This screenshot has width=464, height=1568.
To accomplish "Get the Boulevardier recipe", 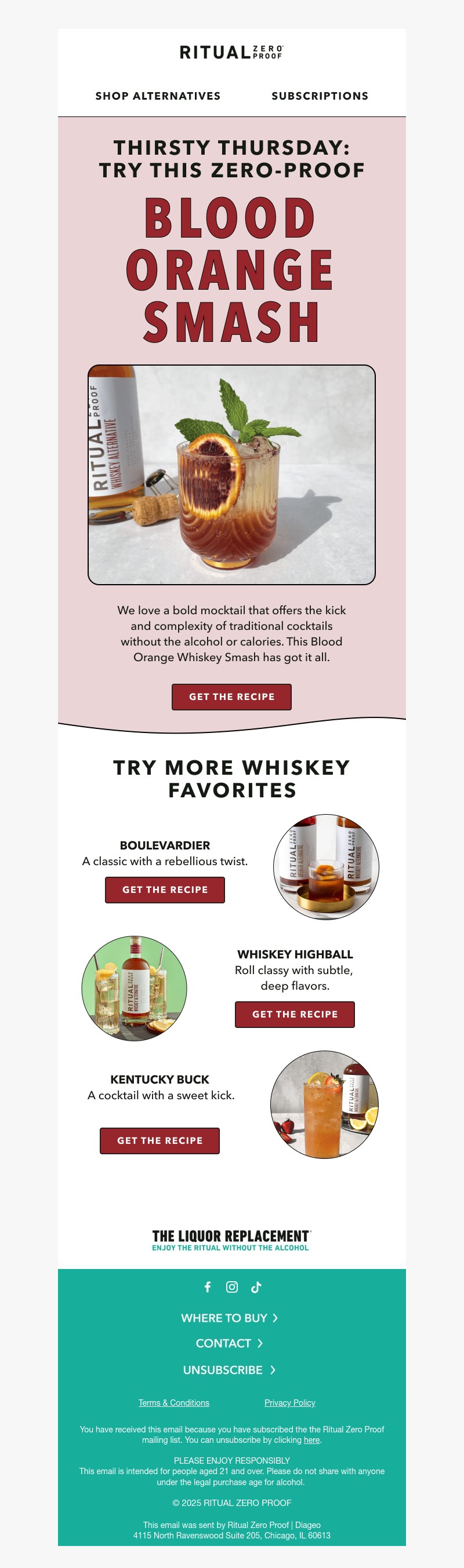I will click(164, 889).
